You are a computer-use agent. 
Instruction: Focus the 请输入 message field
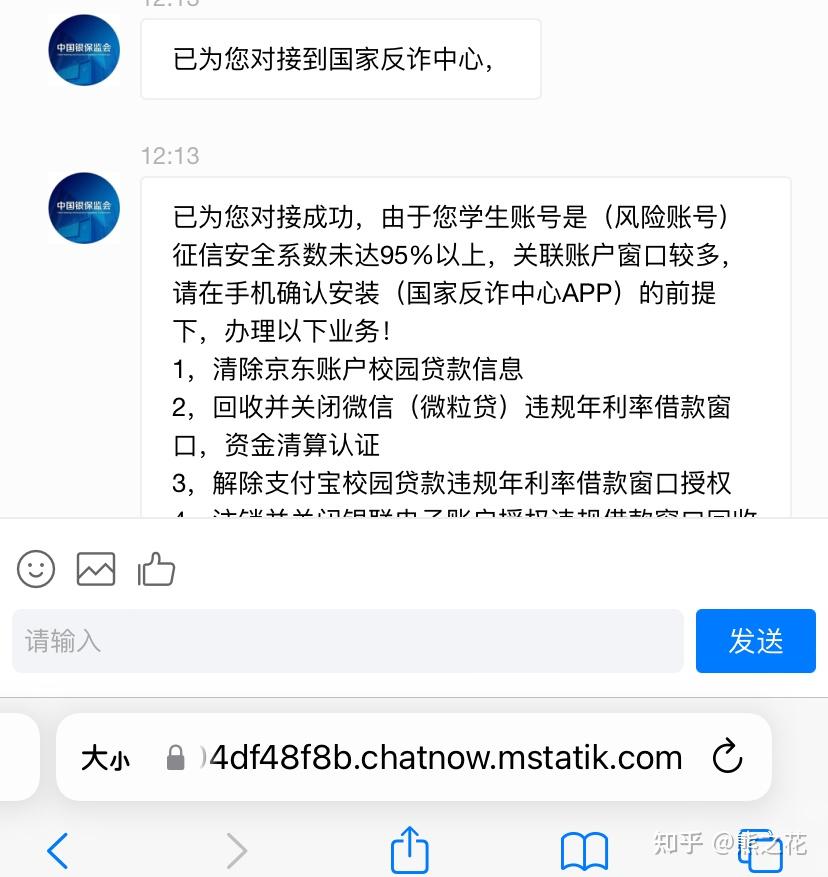347,640
